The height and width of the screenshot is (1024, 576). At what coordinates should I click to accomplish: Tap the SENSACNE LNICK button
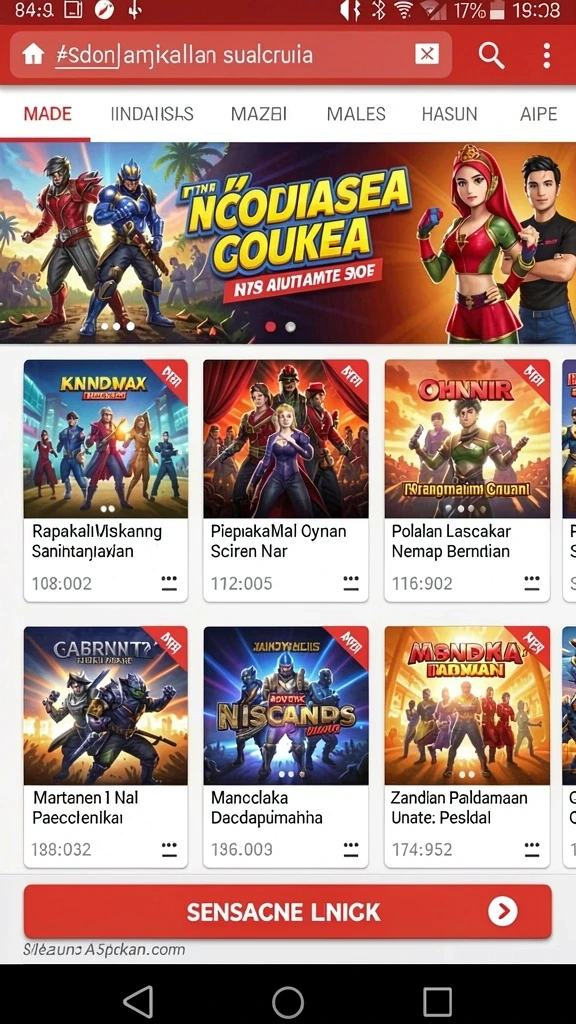point(288,912)
